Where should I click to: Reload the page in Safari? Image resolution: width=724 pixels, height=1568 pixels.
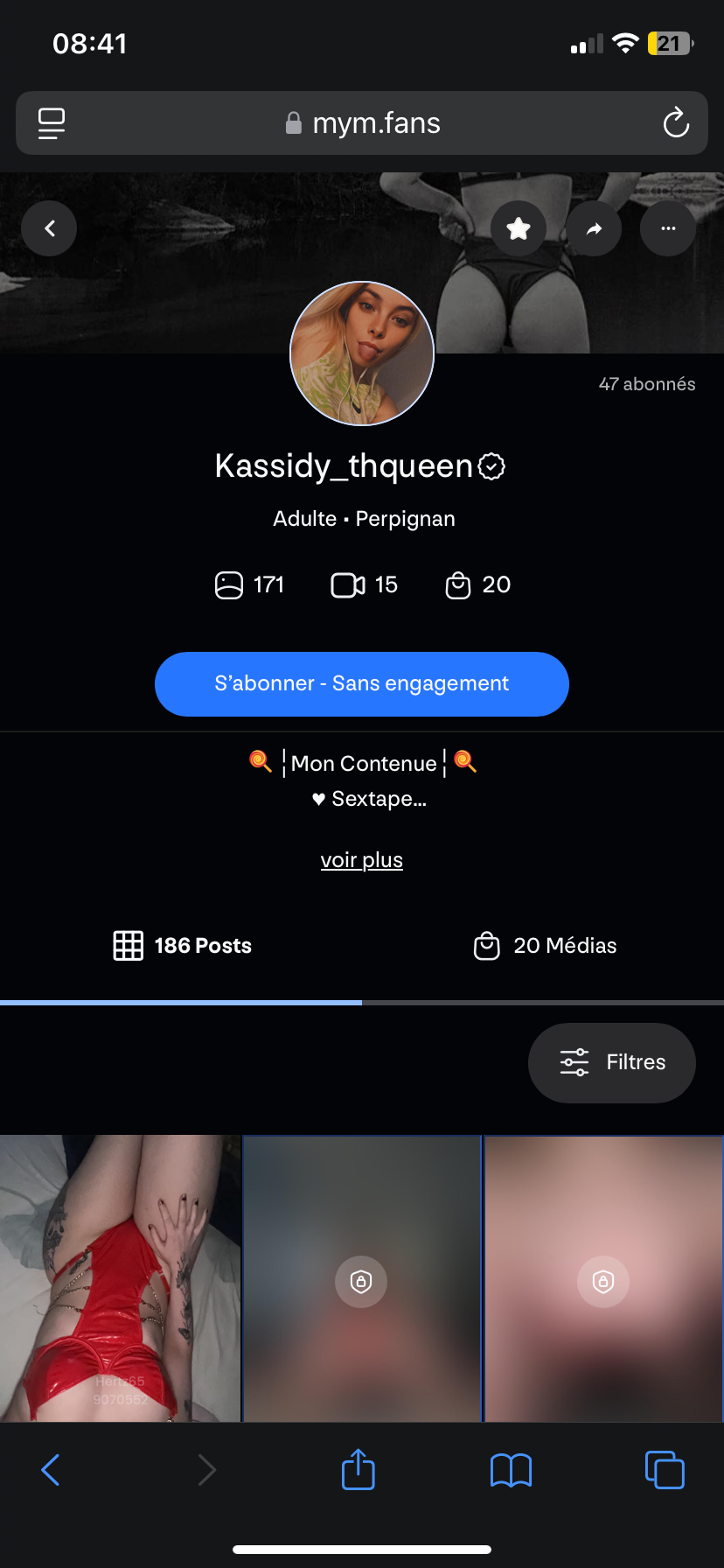point(676,123)
